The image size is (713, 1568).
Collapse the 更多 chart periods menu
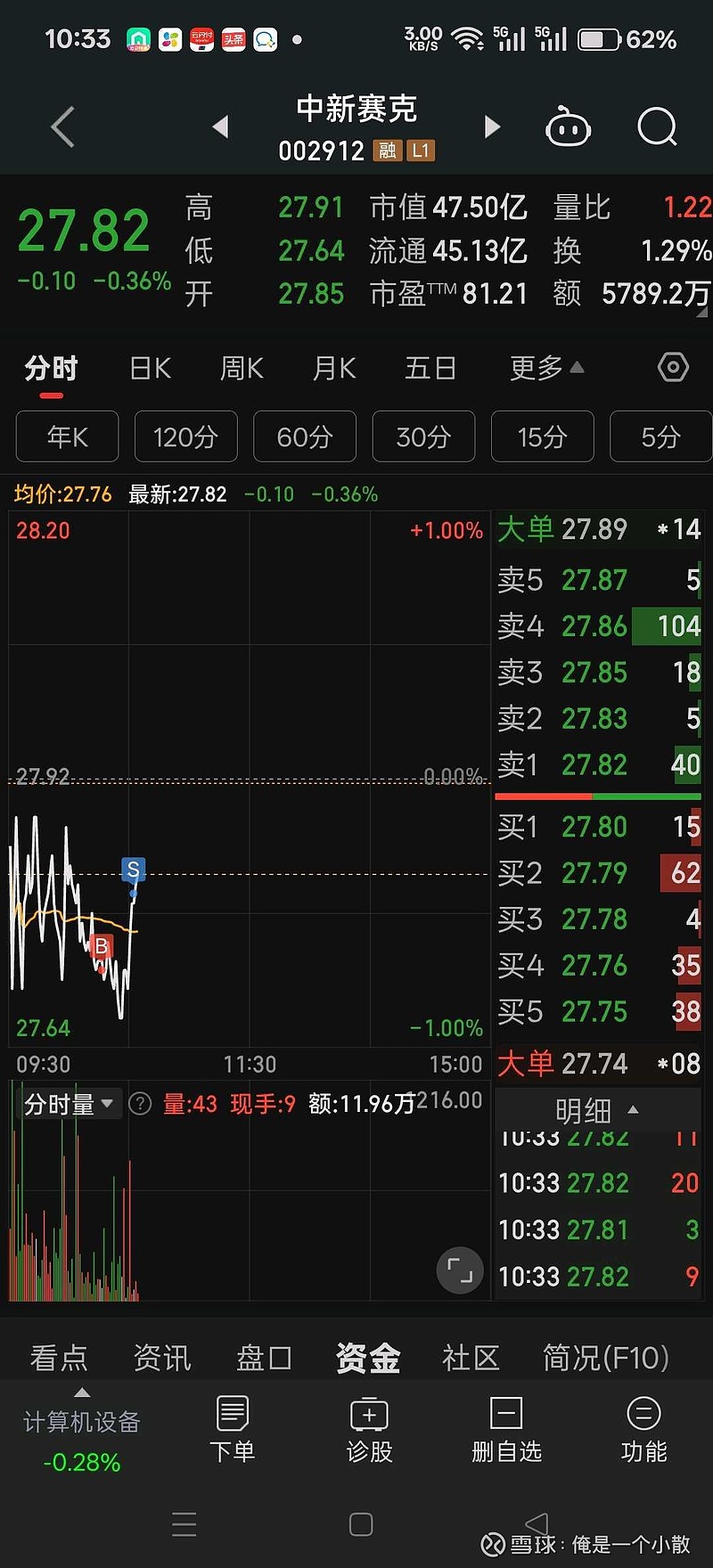point(546,368)
